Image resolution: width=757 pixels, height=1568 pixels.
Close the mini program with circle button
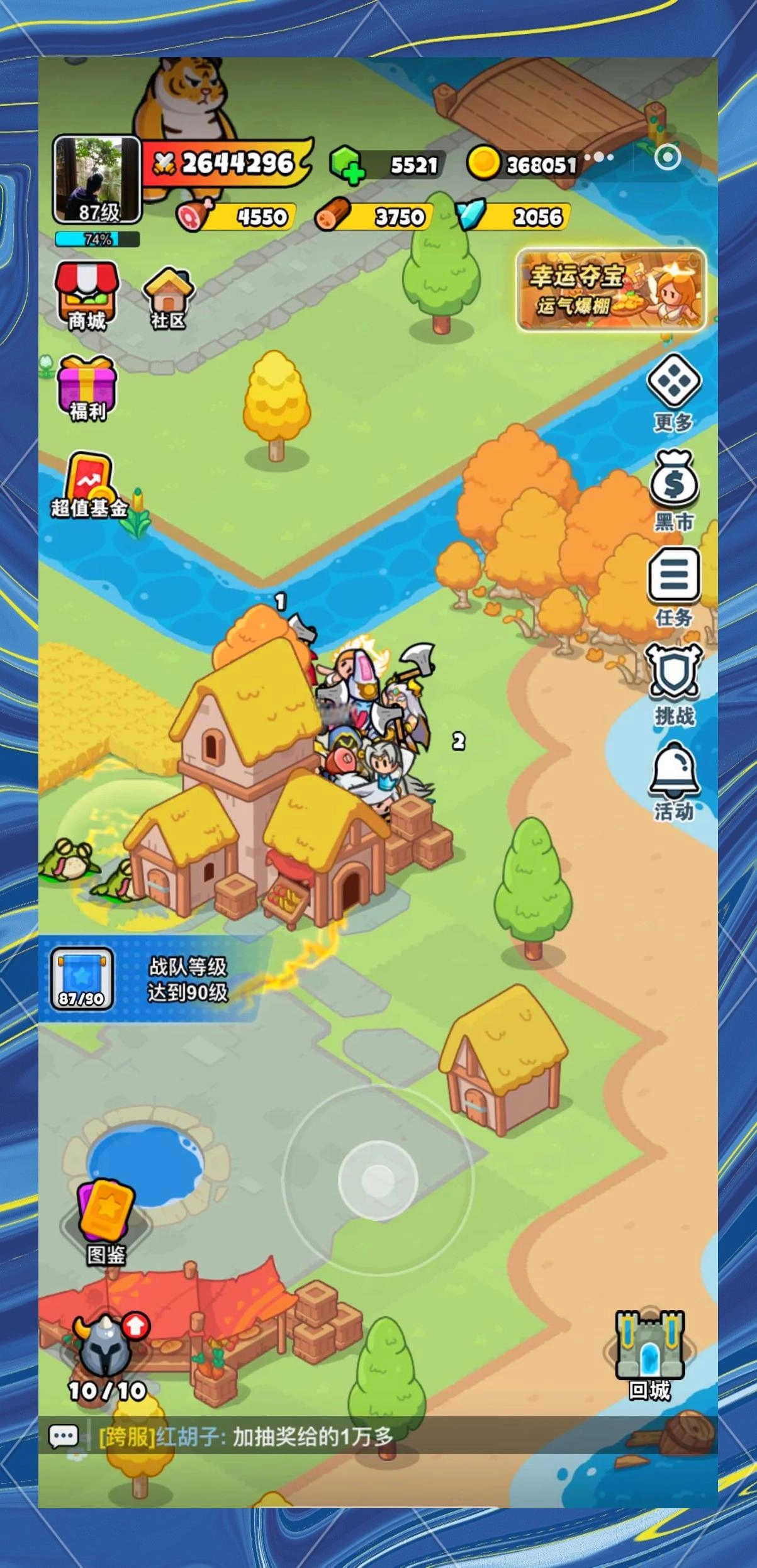(x=668, y=157)
